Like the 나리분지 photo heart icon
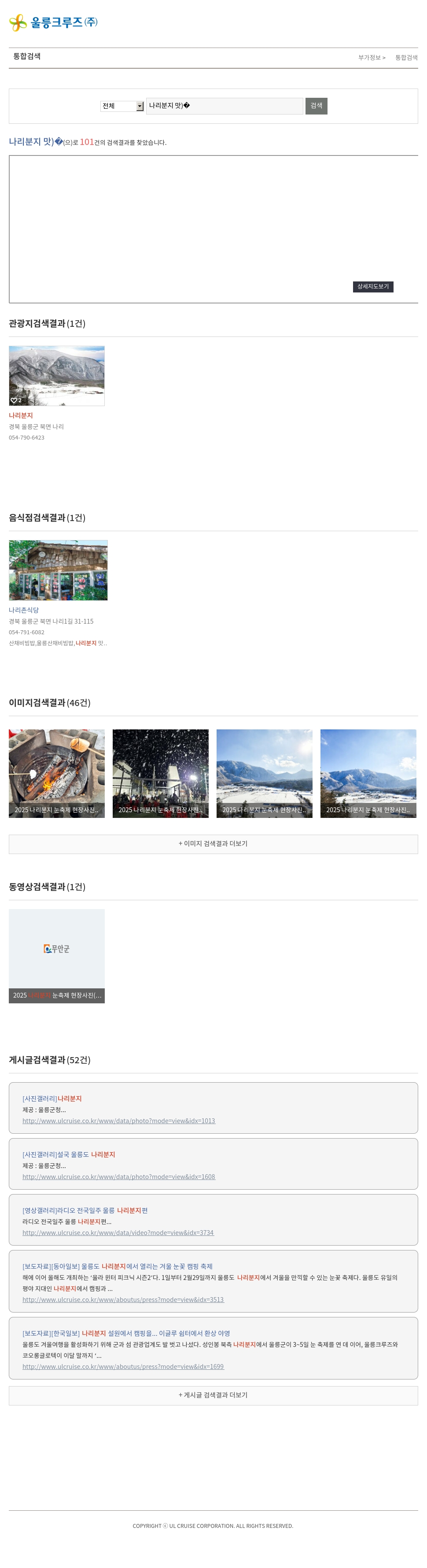427x1568 pixels. click(x=13, y=400)
